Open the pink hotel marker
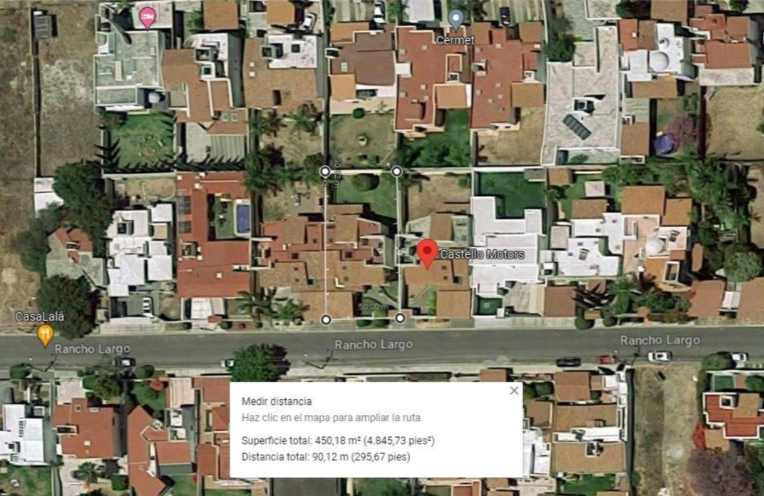This screenshot has width=764, height=496. coord(148,19)
